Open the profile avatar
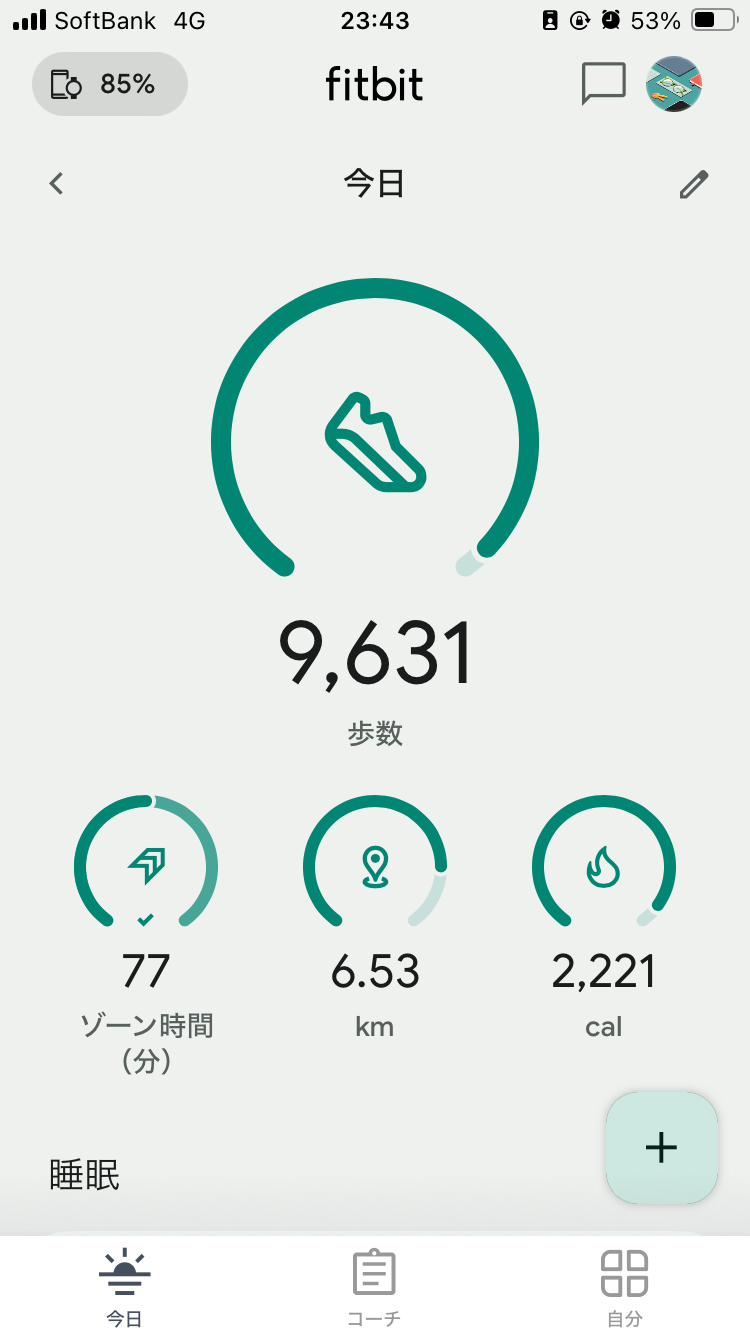 tap(674, 84)
